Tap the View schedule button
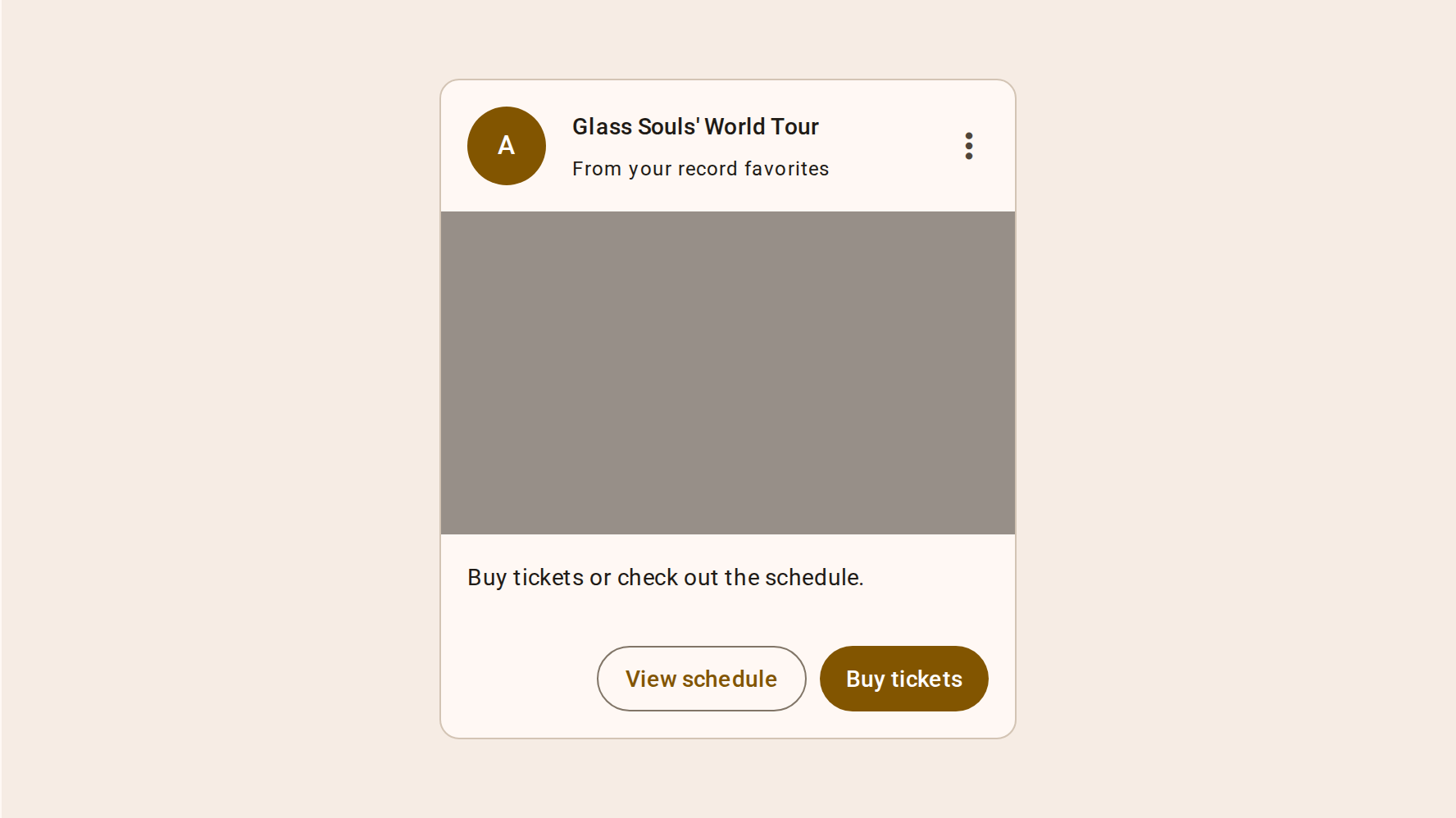 tap(701, 679)
